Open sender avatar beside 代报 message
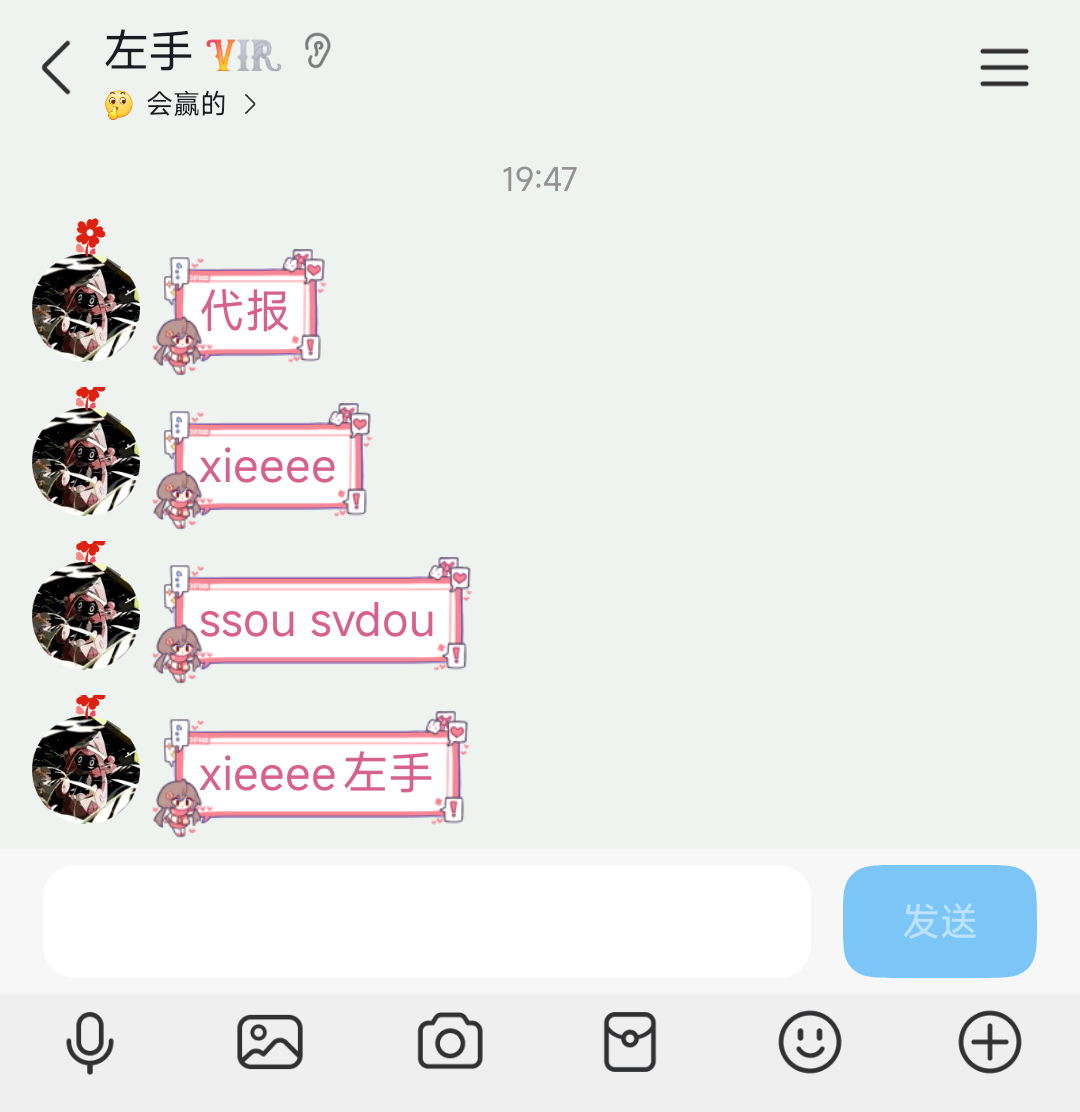The image size is (1080, 1112). pyautogui.click(x=86, y=306)
